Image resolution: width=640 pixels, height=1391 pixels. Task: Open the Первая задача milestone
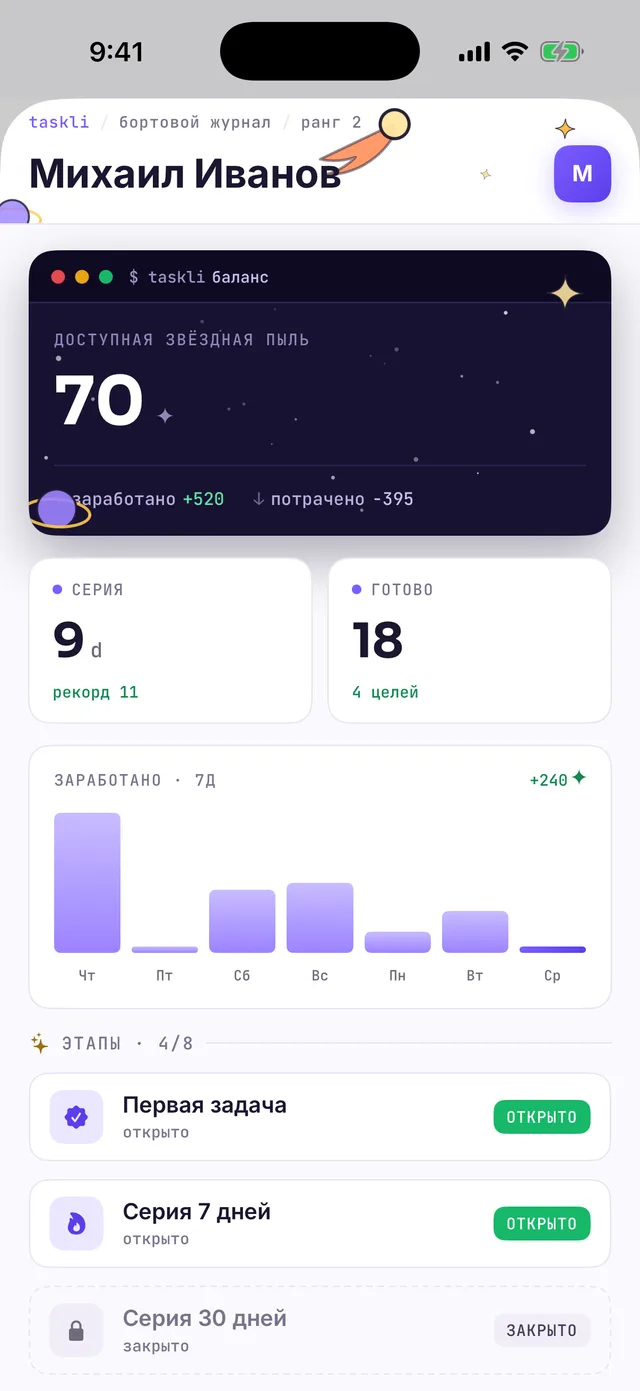point(320,1117)
